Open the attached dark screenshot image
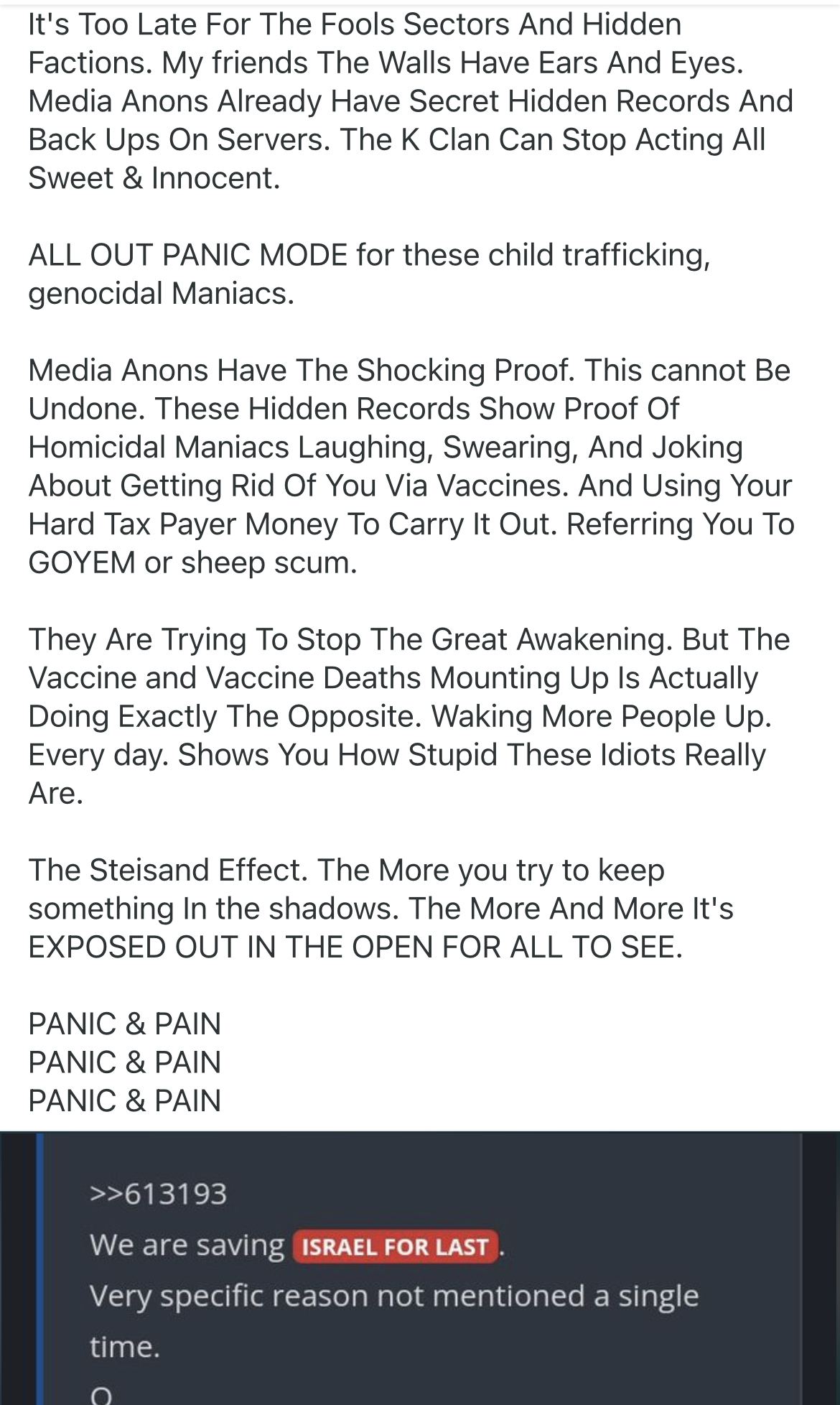The height and width of the screenshot is (1405, 840). (420, 1268)
